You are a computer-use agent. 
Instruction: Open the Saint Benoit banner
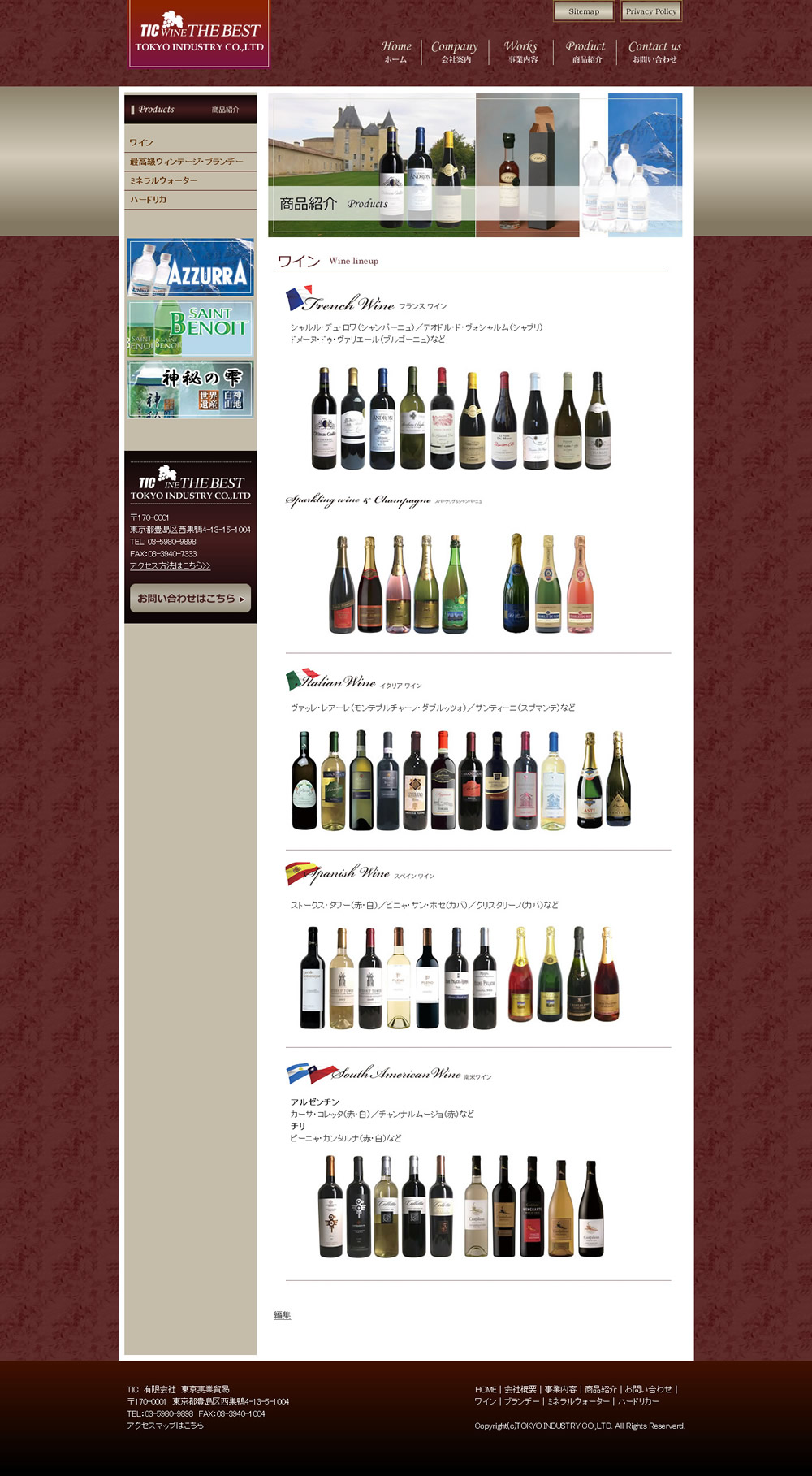point(190,328)
